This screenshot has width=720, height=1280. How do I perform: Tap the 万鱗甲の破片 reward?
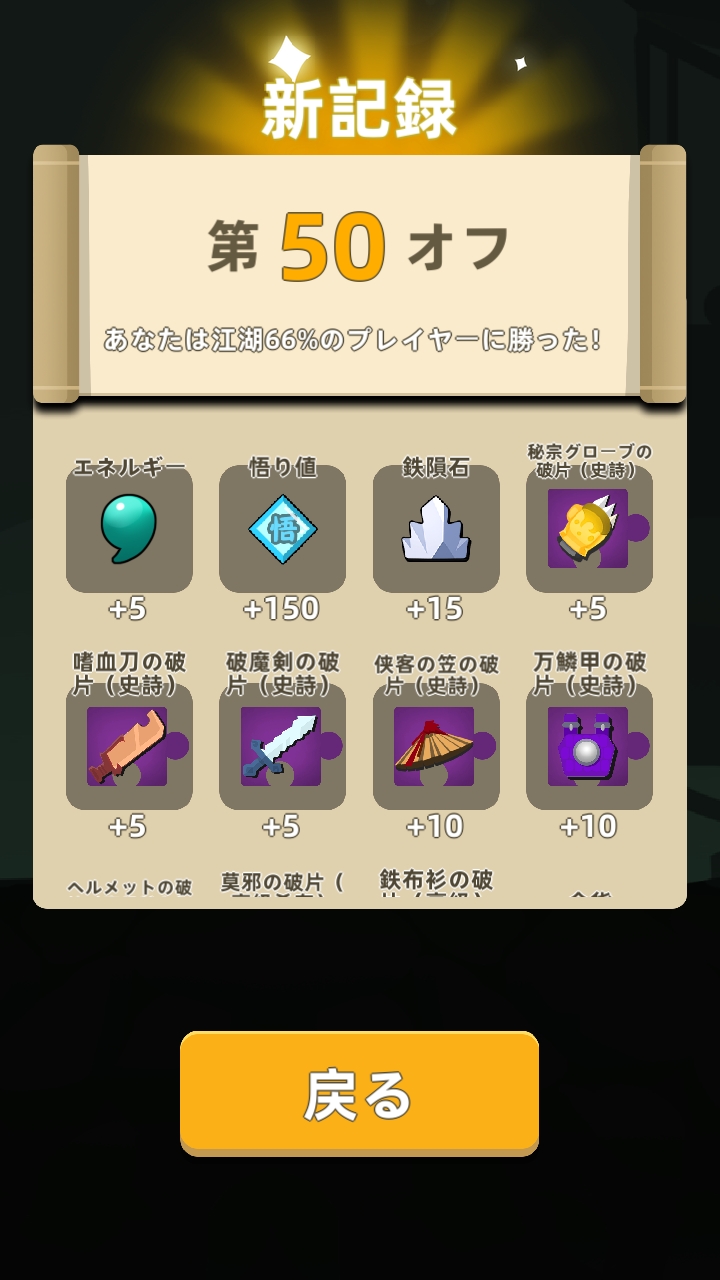pos(589,746)
